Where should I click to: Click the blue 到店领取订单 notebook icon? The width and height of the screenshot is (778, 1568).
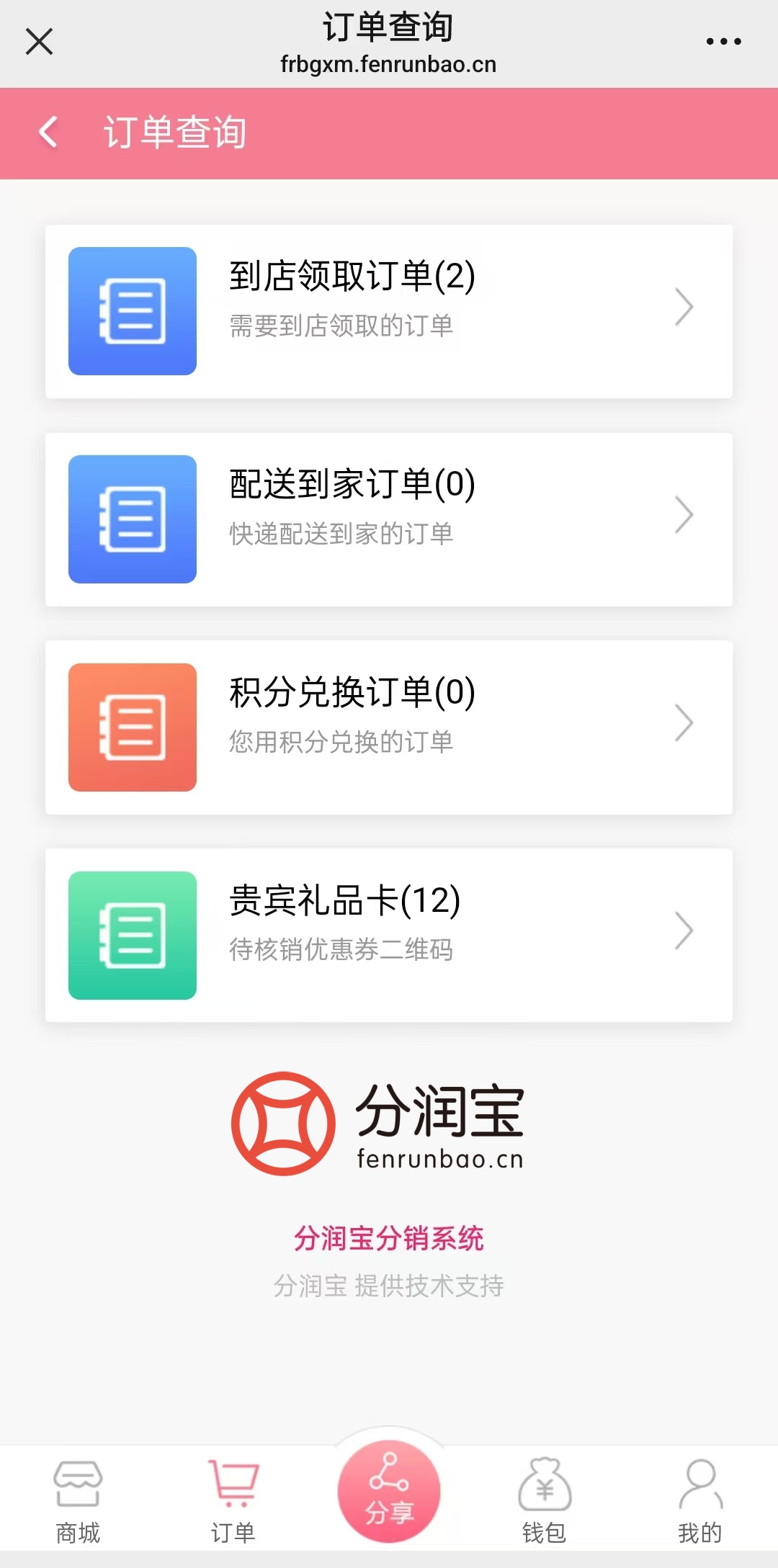tap(131, 310)
